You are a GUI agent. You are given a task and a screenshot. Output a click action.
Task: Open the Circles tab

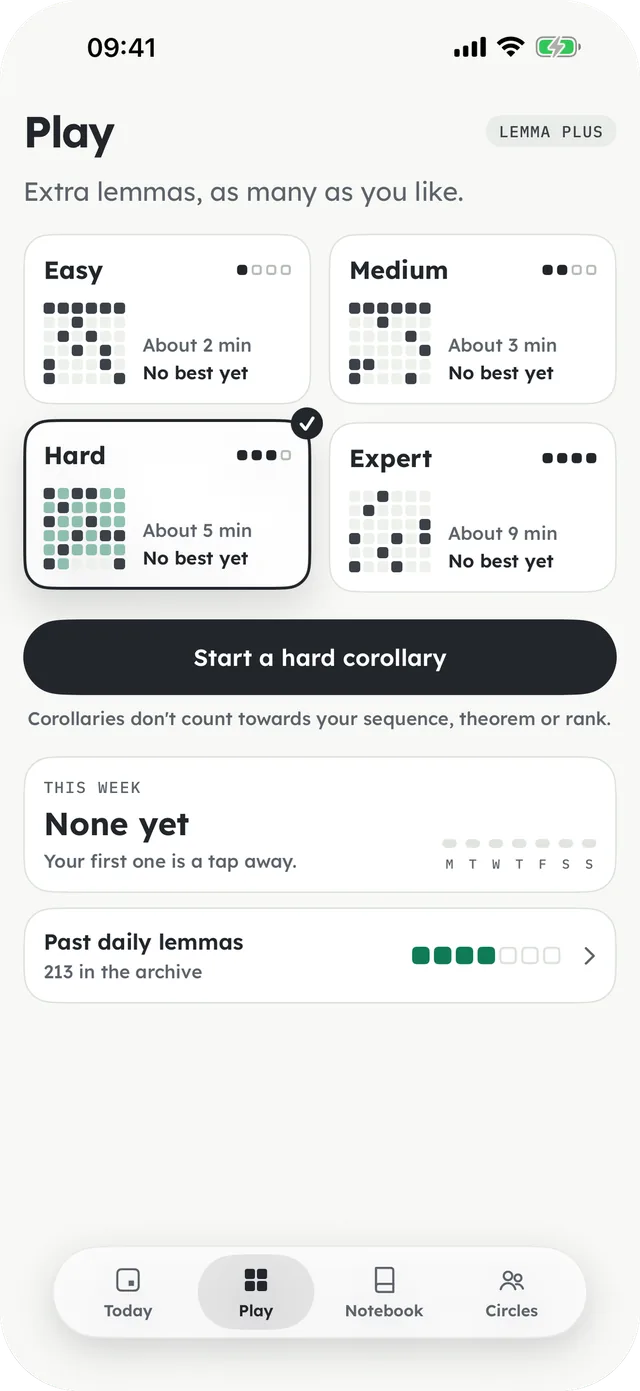(x=512, y=1292)
